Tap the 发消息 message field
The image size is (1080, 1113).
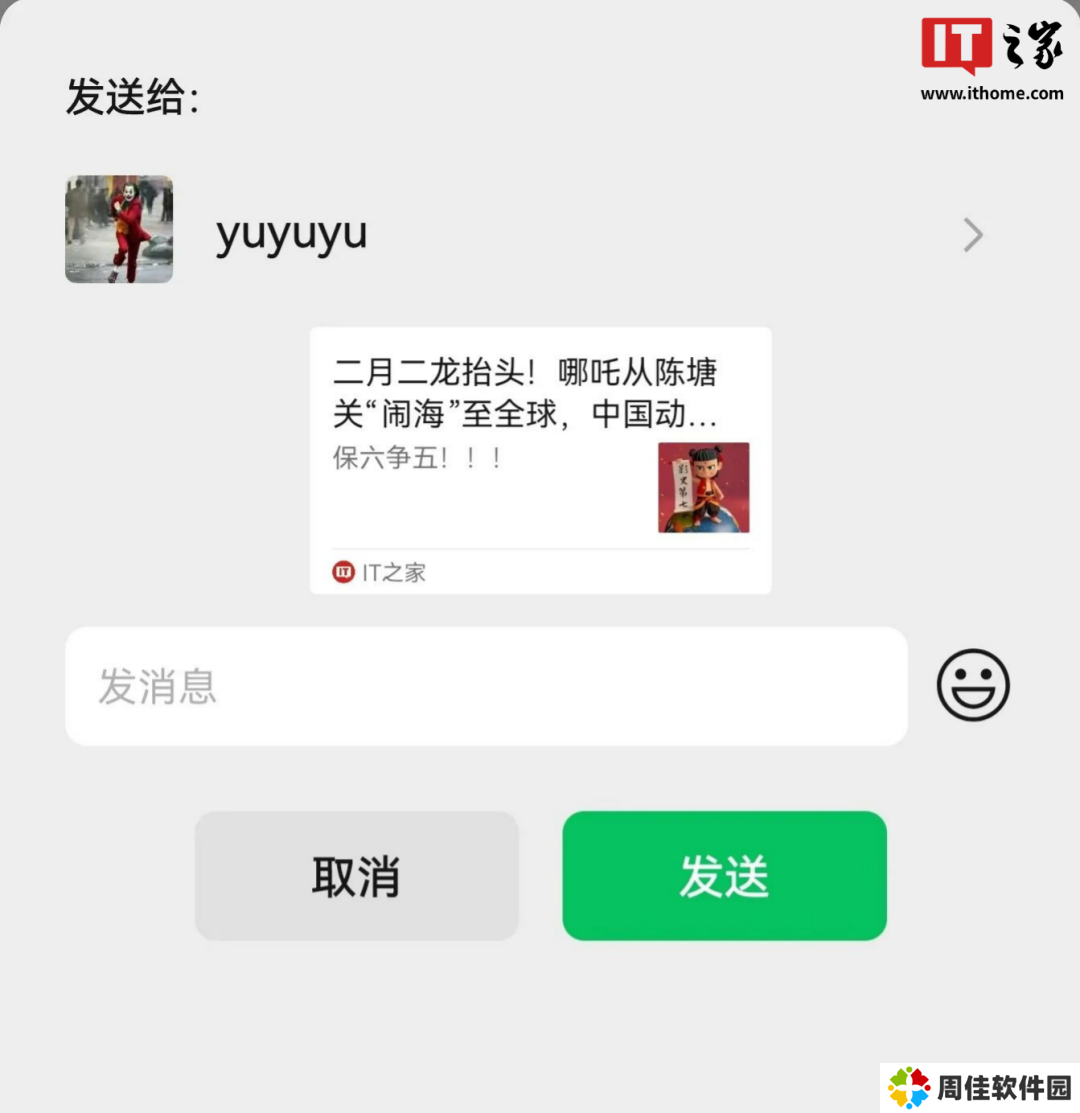(x=486, y=686)
